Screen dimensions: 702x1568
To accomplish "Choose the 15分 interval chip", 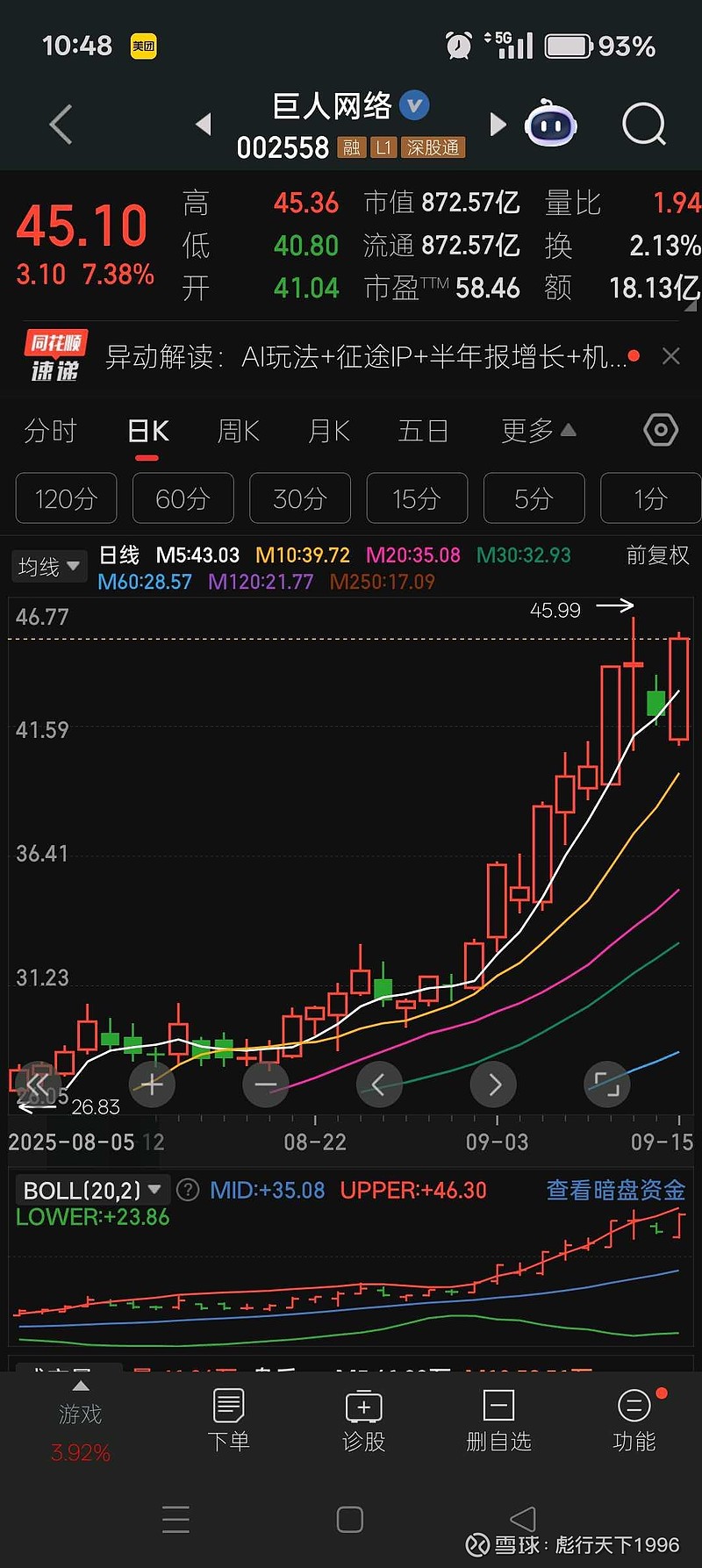I will 416,498.
